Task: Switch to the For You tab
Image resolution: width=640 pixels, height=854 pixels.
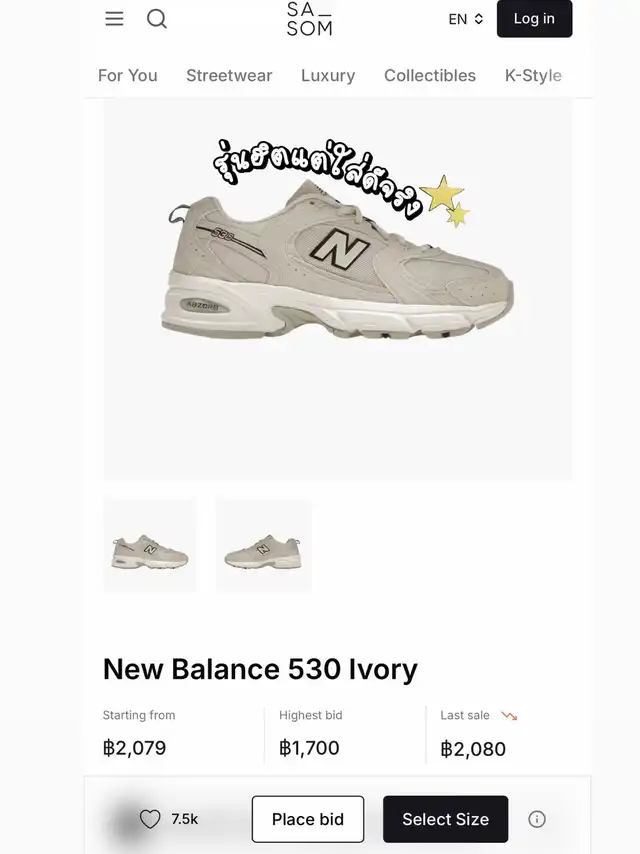Action: point(128,75)
